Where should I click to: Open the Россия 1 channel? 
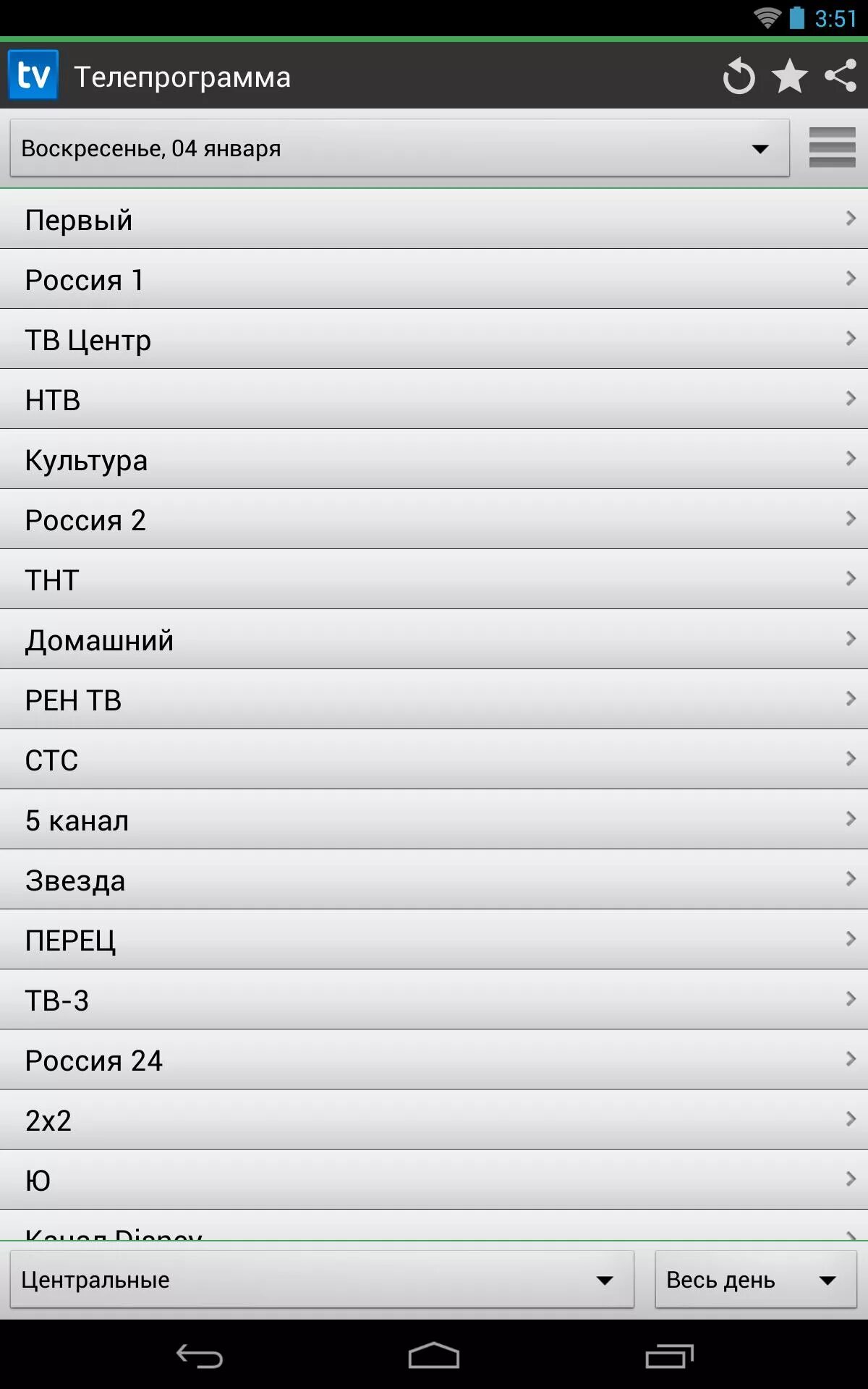click(x=434, y=279)
